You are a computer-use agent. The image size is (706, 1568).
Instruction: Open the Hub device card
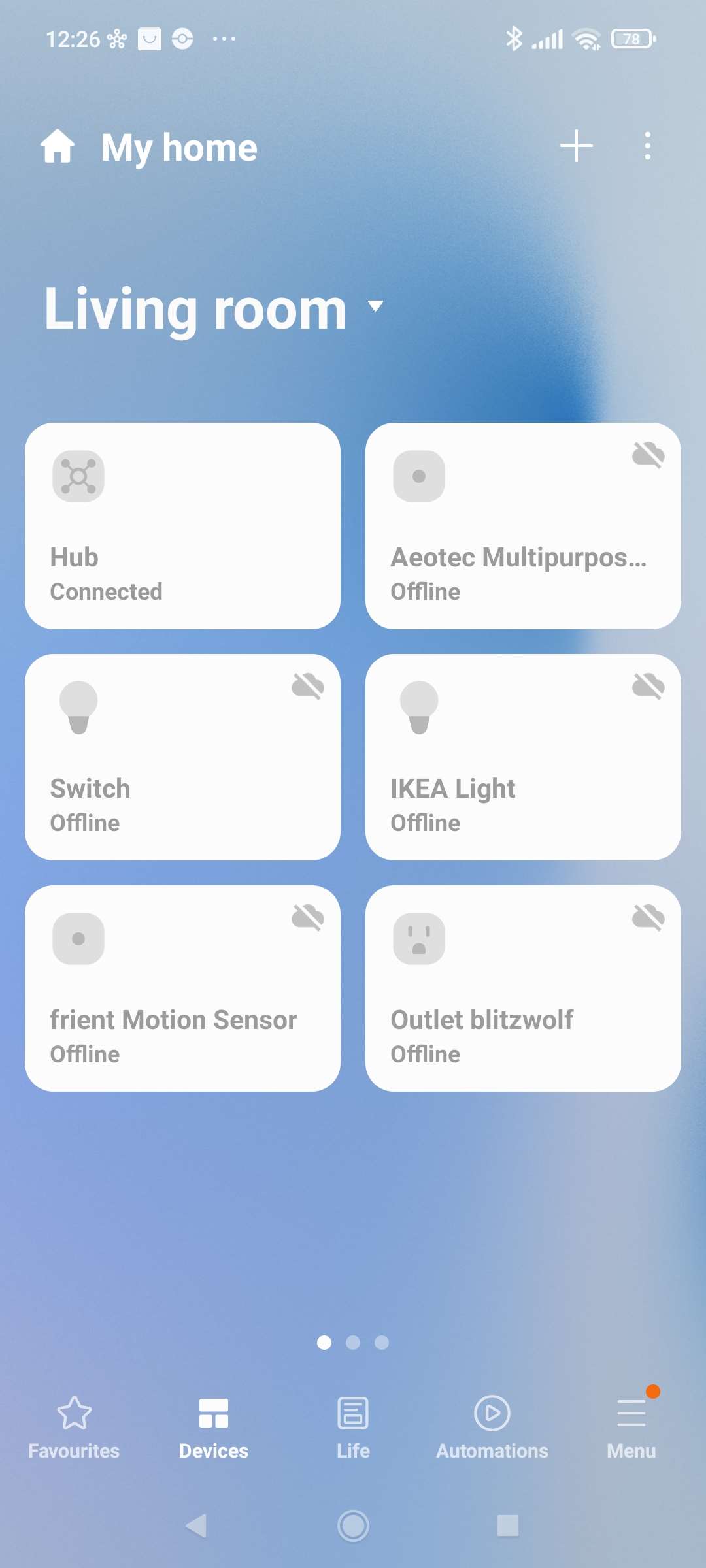point(182,526)
